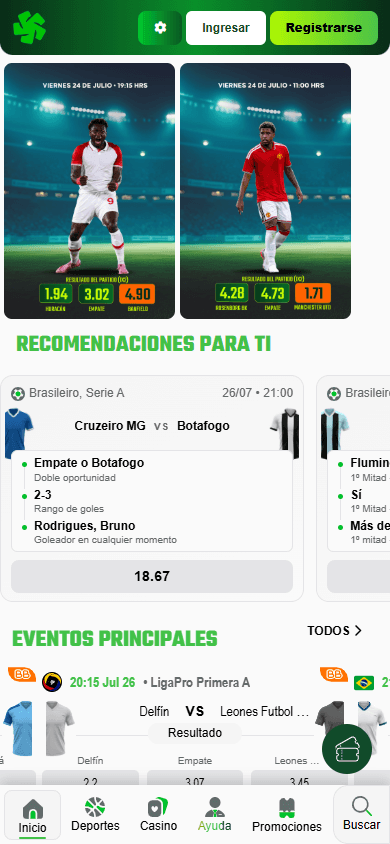The width and height of the screenshot is (390, 844).
Task: Open the Ayuda tab
Action: tap(215, 815)
